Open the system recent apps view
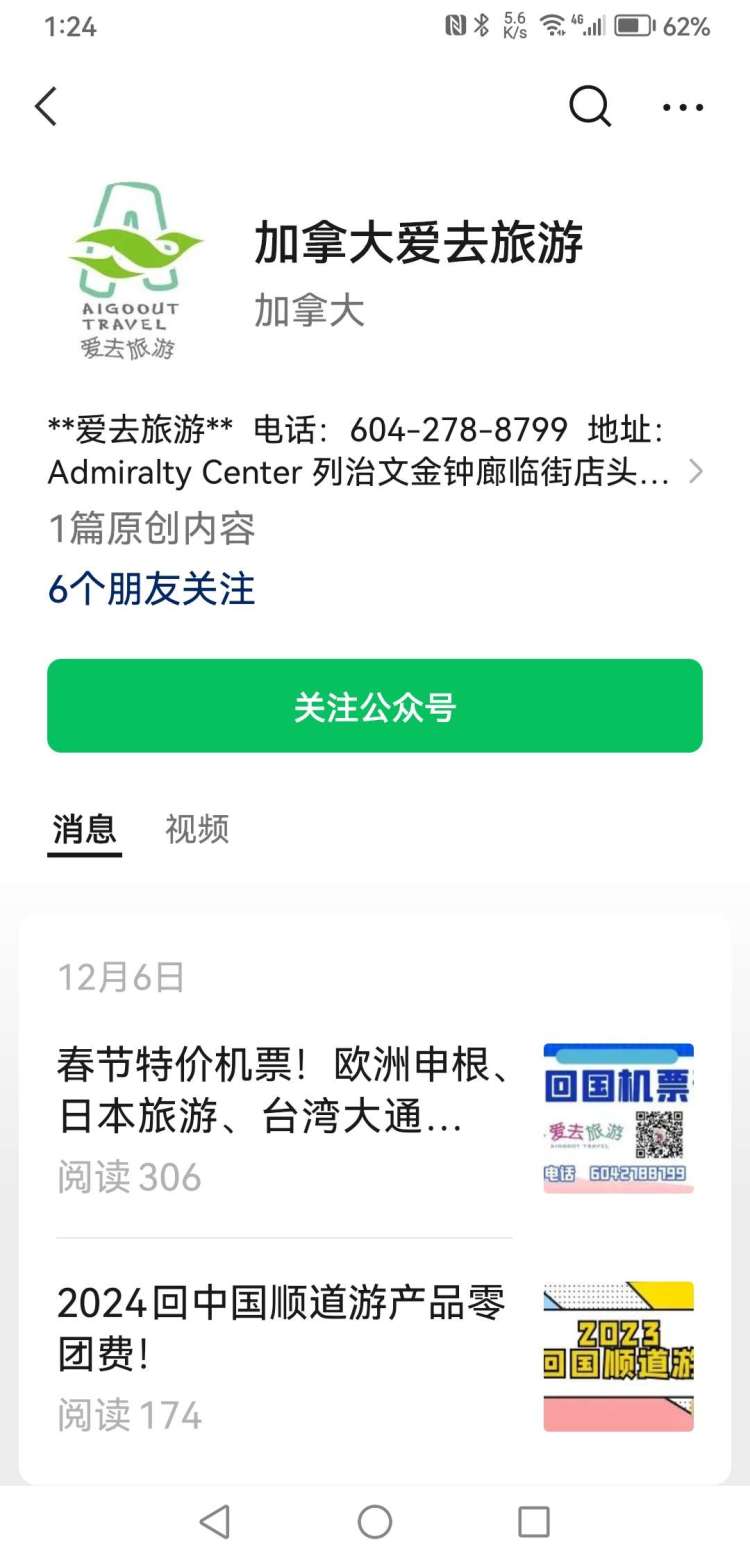Screen dimensions: 750x1558 (534, 1522)
